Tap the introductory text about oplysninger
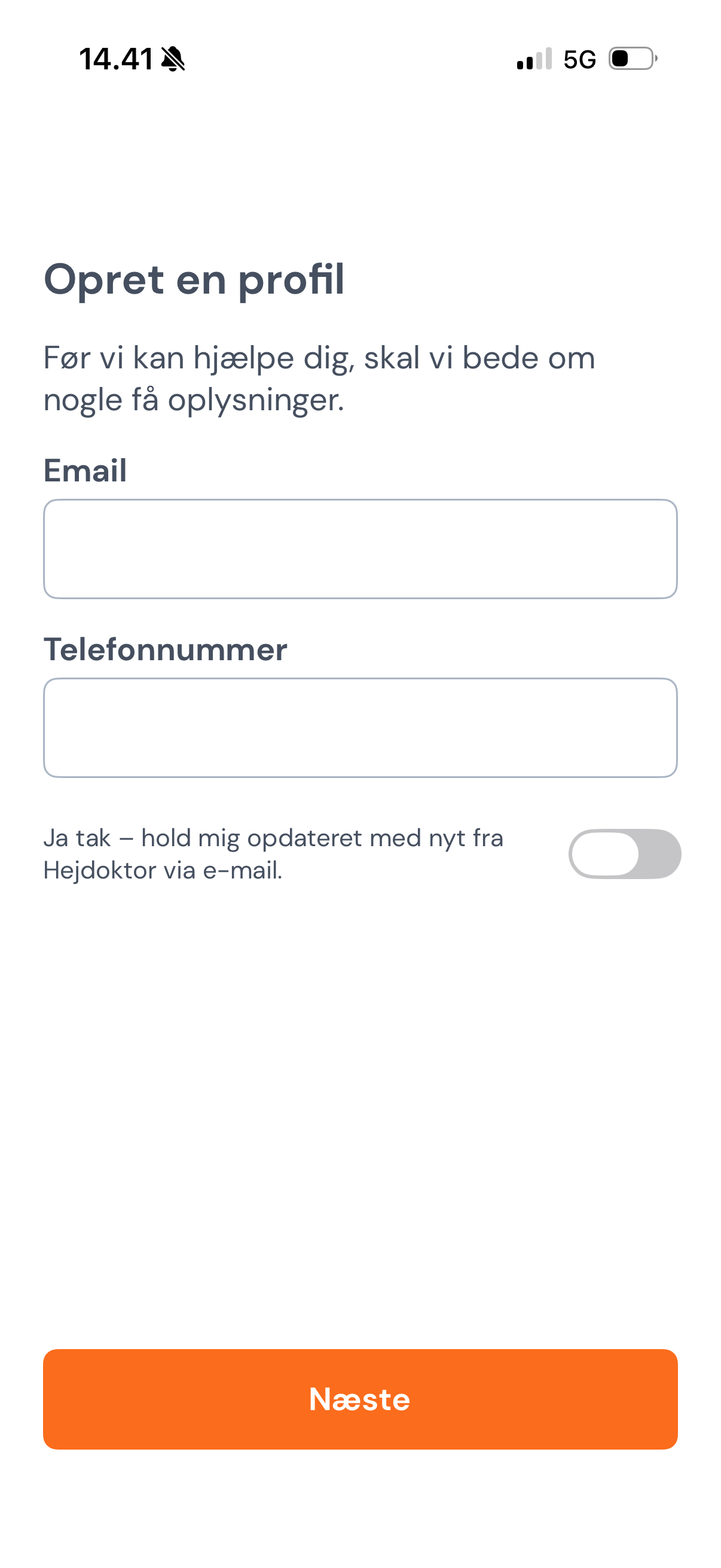721x1568 pixels. (319, 377)
